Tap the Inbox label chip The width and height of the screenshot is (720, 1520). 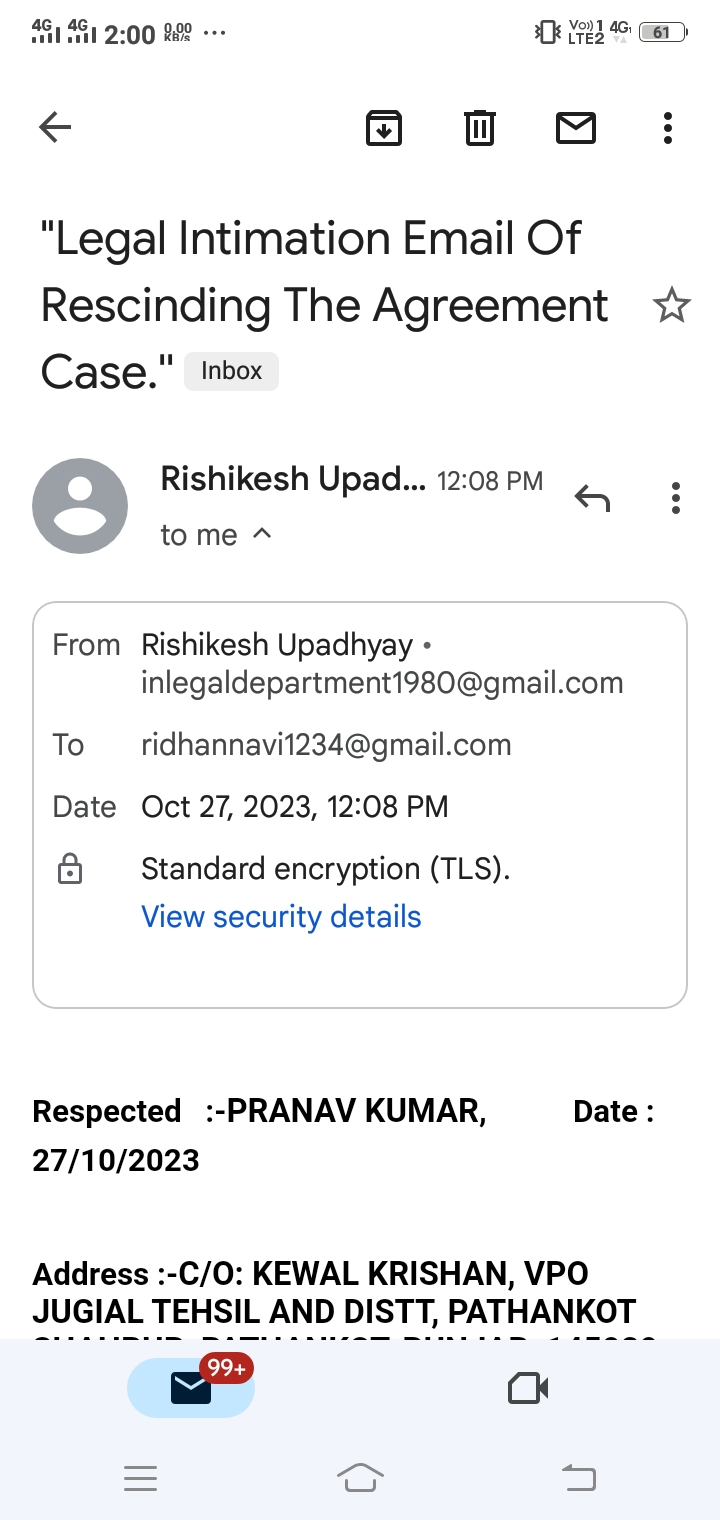pyautogui.click(x=231, y=371)
